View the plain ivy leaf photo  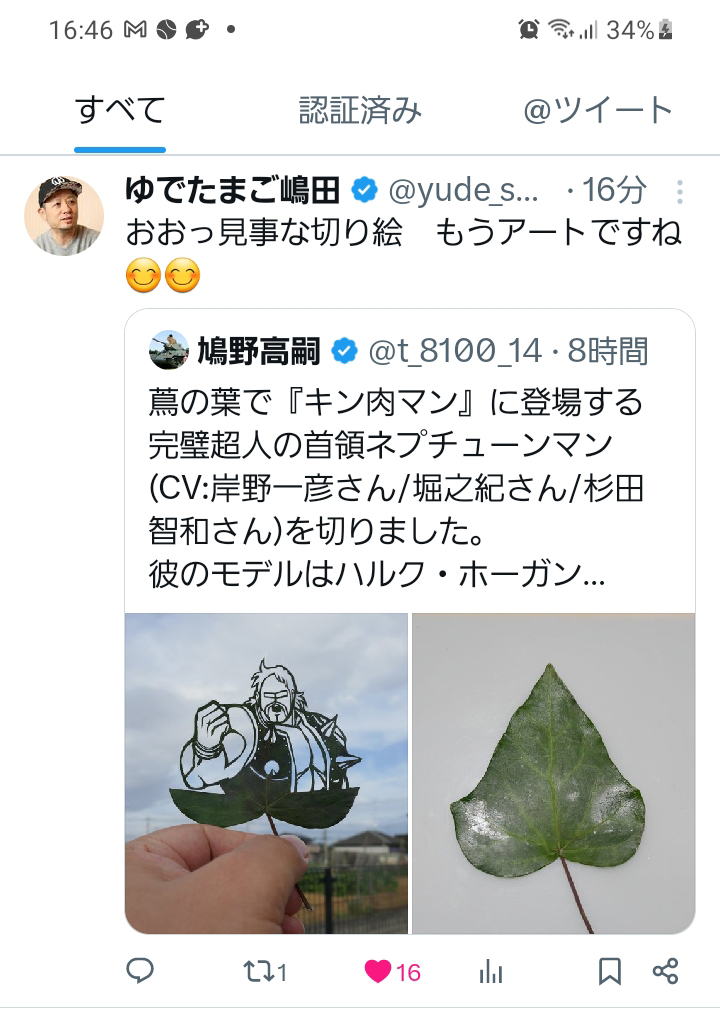tap(553, 772)
